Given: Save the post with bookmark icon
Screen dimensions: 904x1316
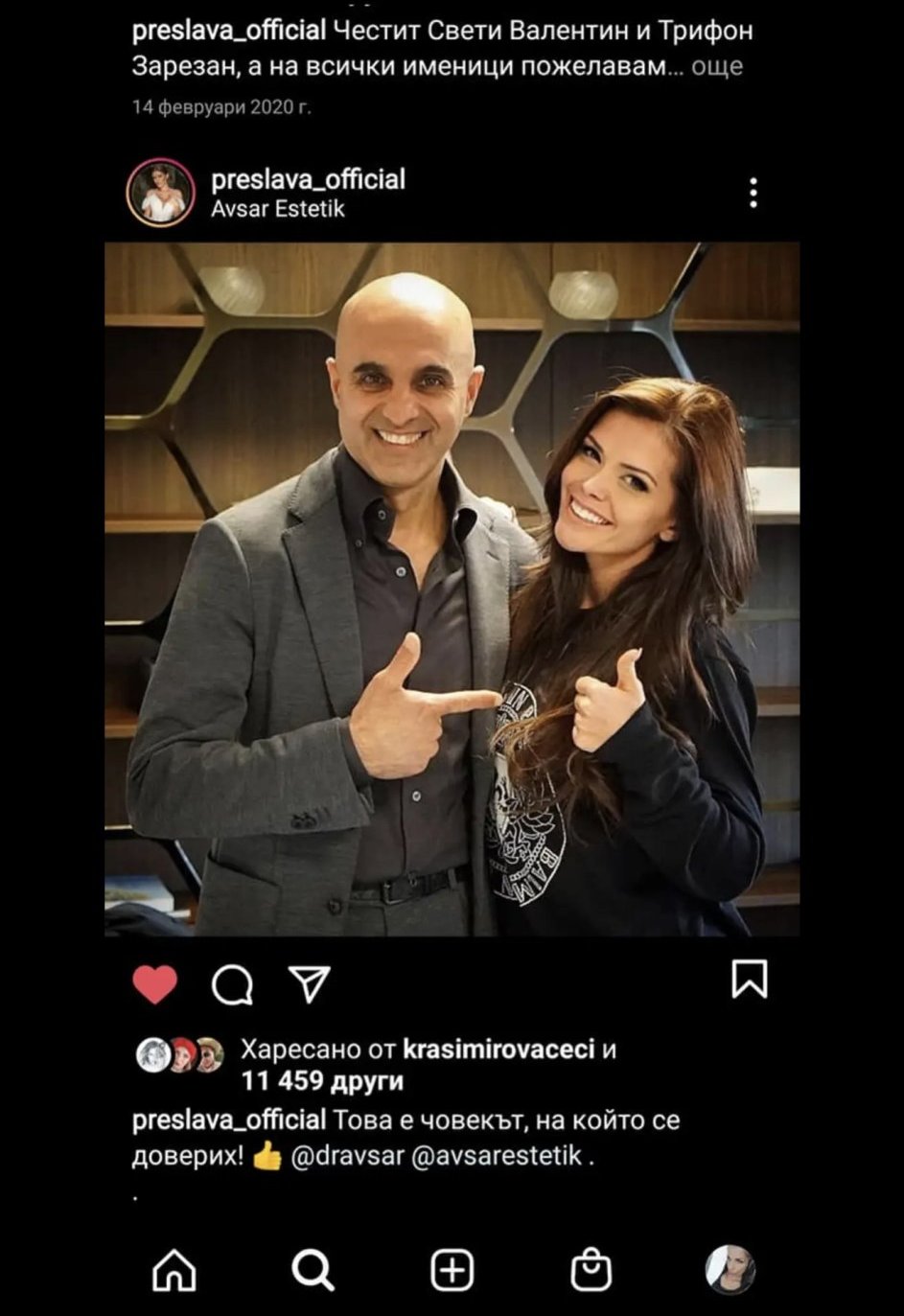Looking at the screenshot, I should coord(749,980).
